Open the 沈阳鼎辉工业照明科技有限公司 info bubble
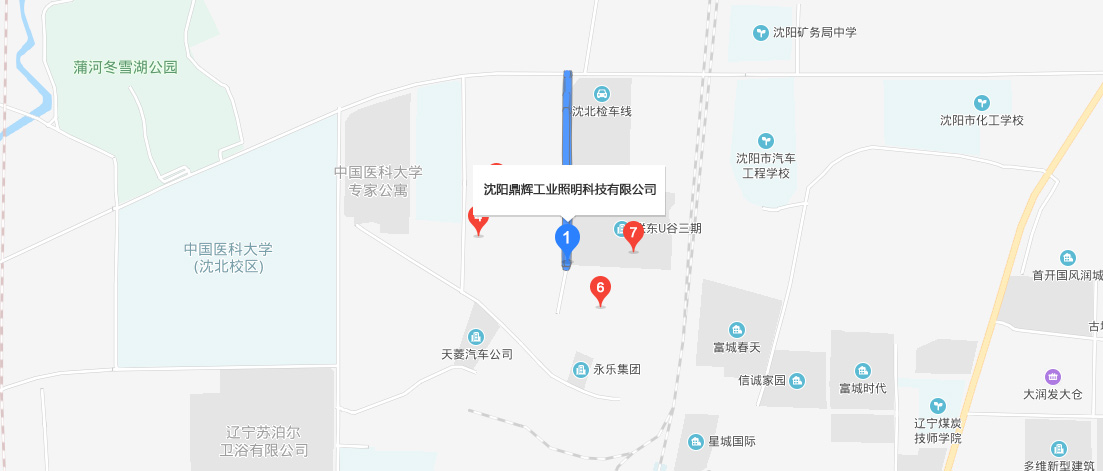Image resolution: width=1103 pixels, height=471 pixels. [x=570, y=188]
